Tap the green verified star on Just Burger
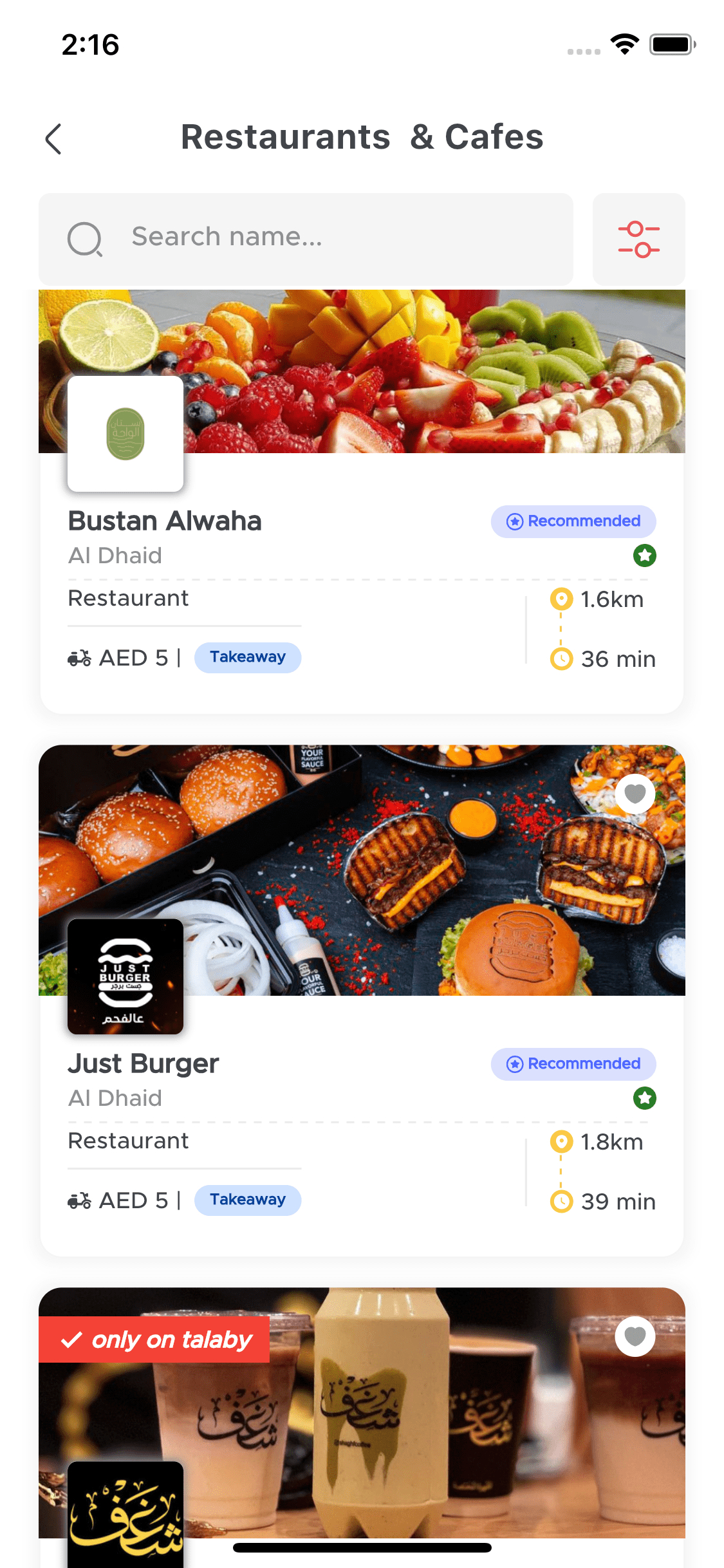The height and width of the screenshot is (1568, 724). click(645, 1099)
